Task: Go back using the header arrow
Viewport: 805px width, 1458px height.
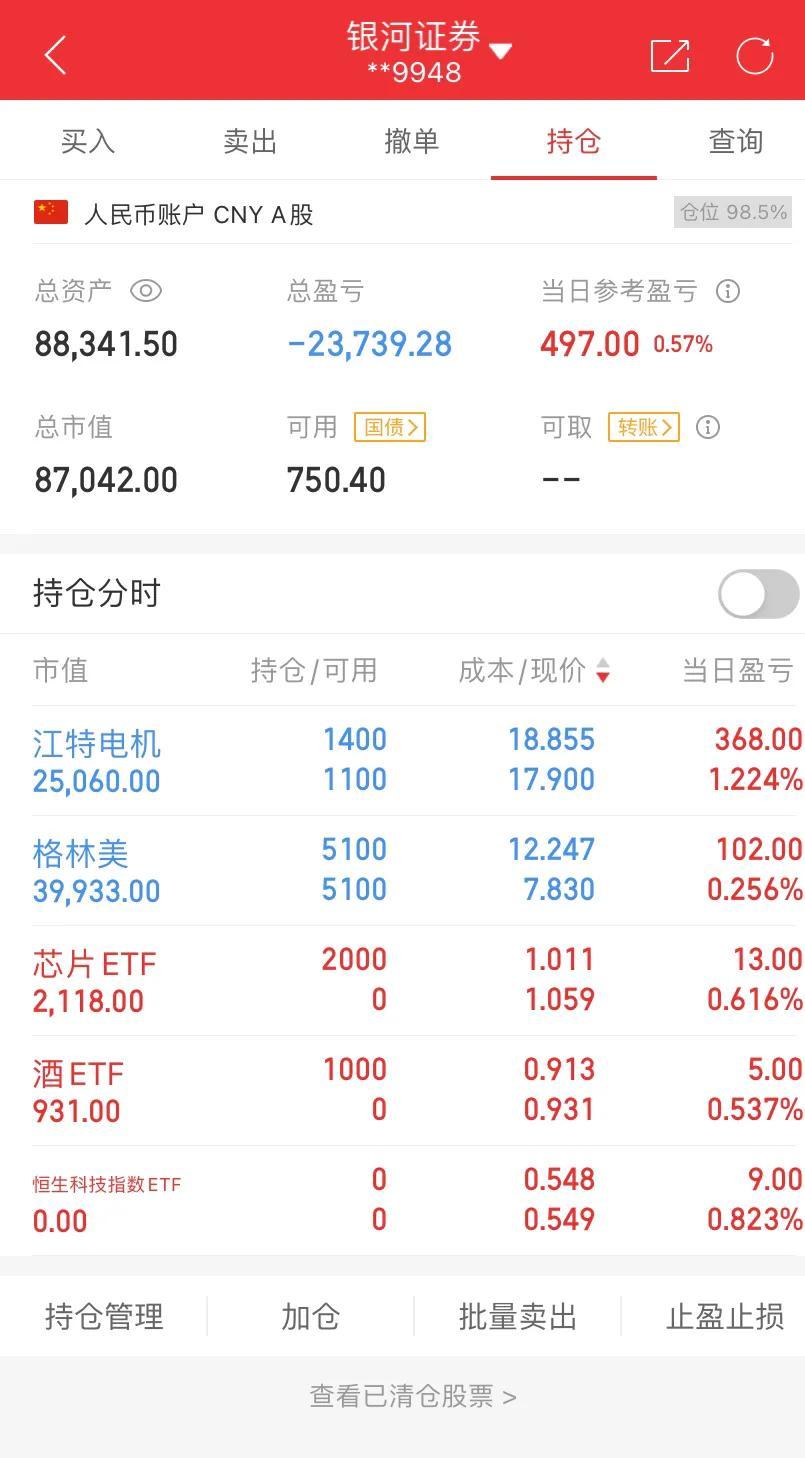Action: (x=56, y=54)
